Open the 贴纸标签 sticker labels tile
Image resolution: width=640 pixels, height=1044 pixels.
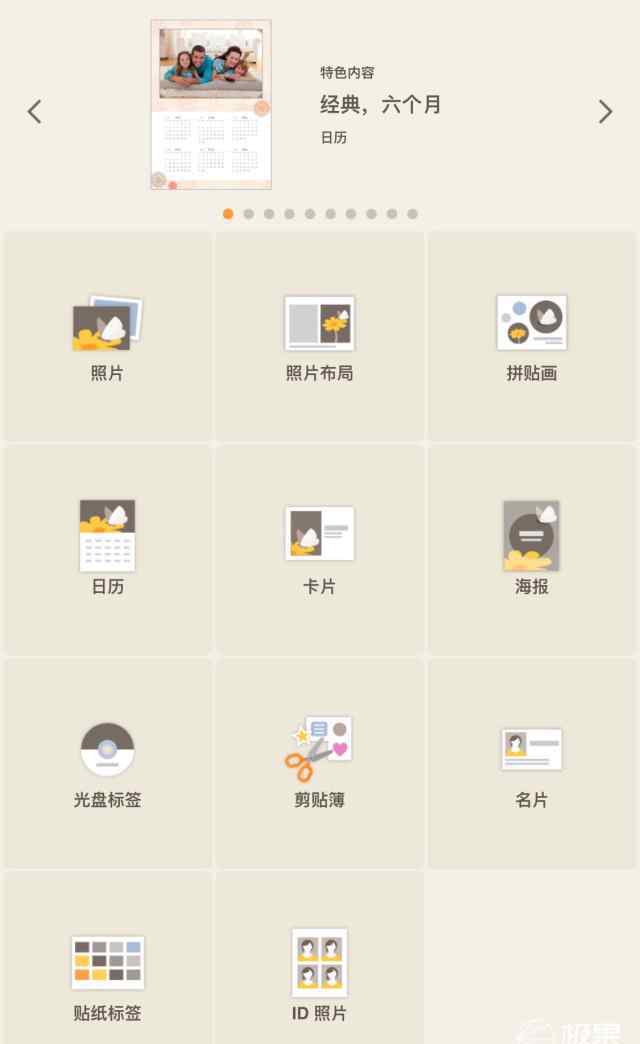click(107, 975)
